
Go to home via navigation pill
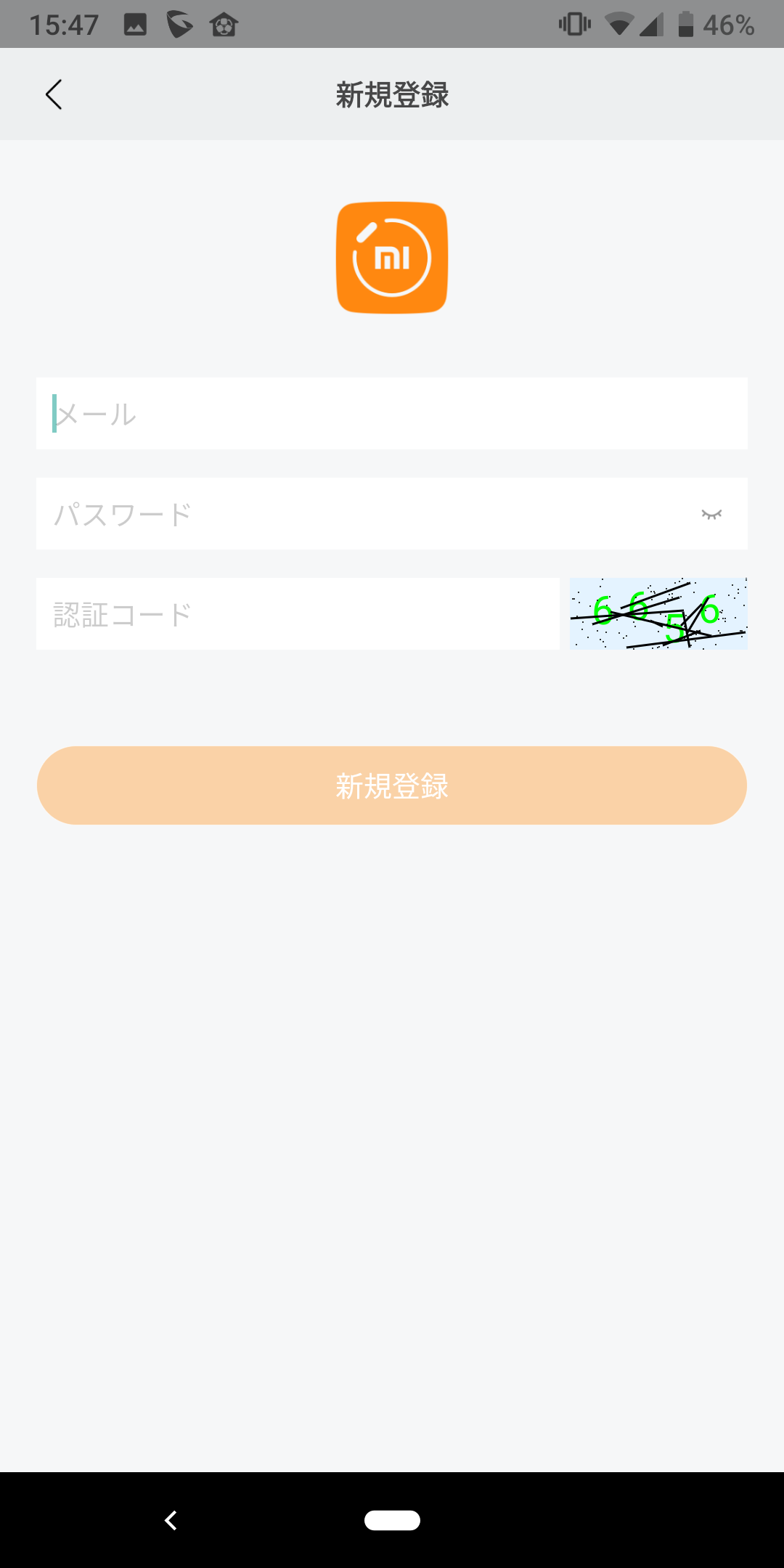coord(392,1520)
